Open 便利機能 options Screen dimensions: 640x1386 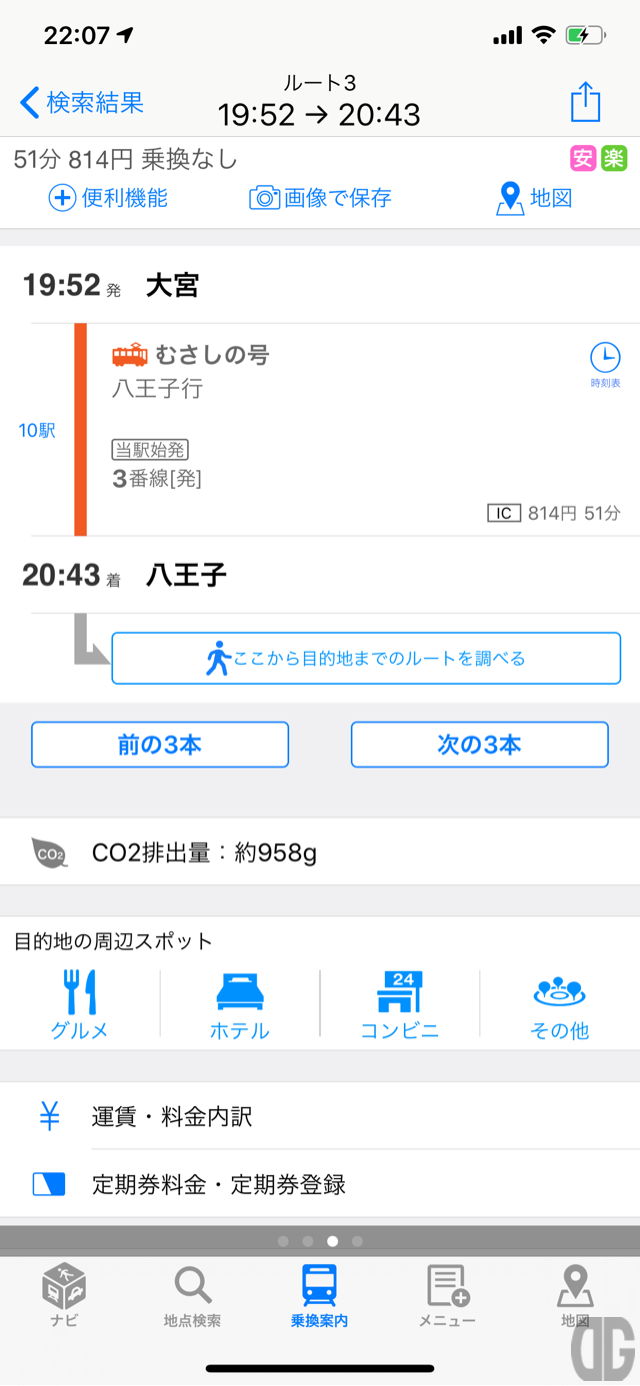click(108, 197)
